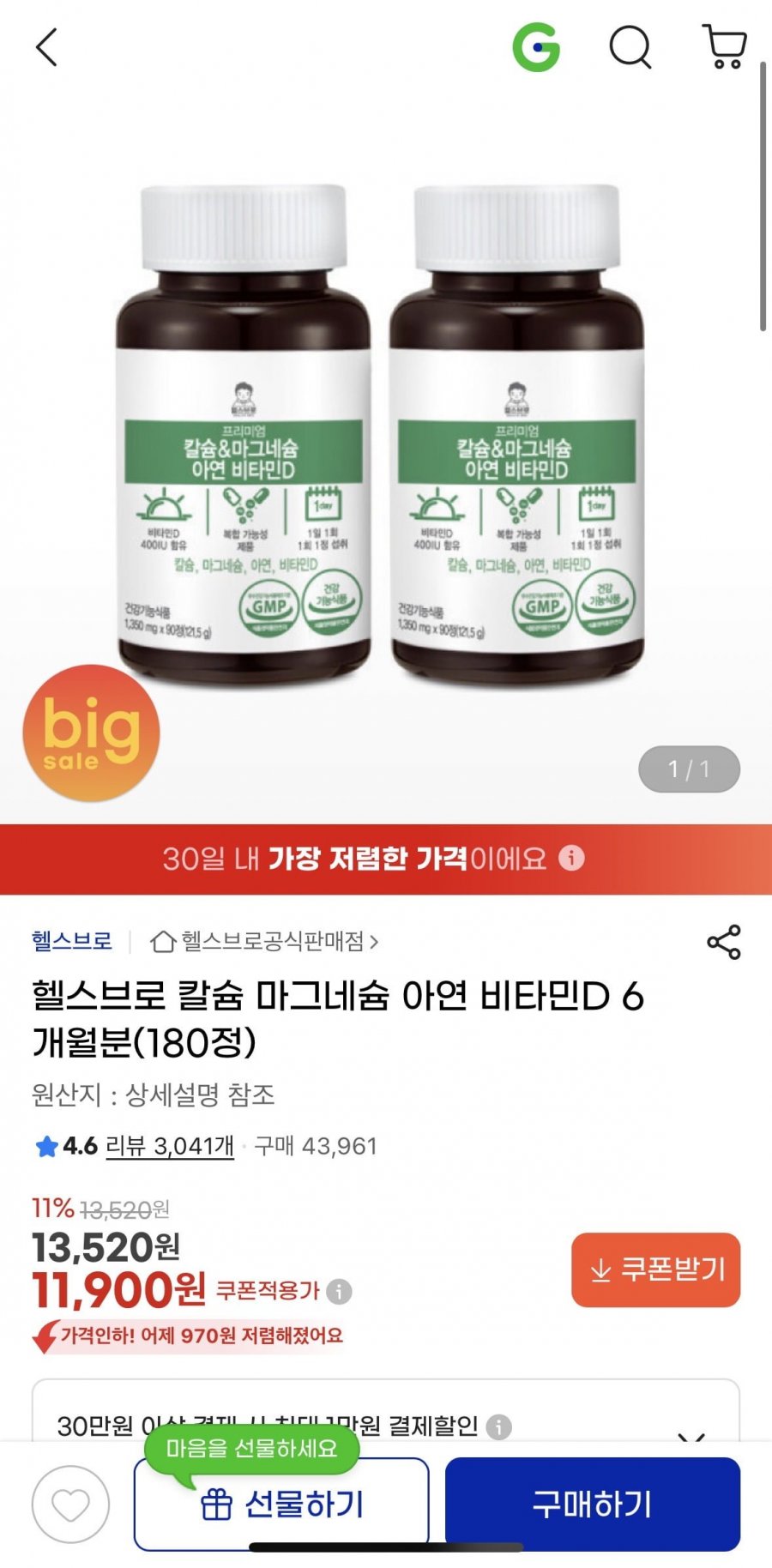This screenshot has width=772, height=1568.
Task: Tap 선물하기 to send as gift
Action: [281, 1504]
